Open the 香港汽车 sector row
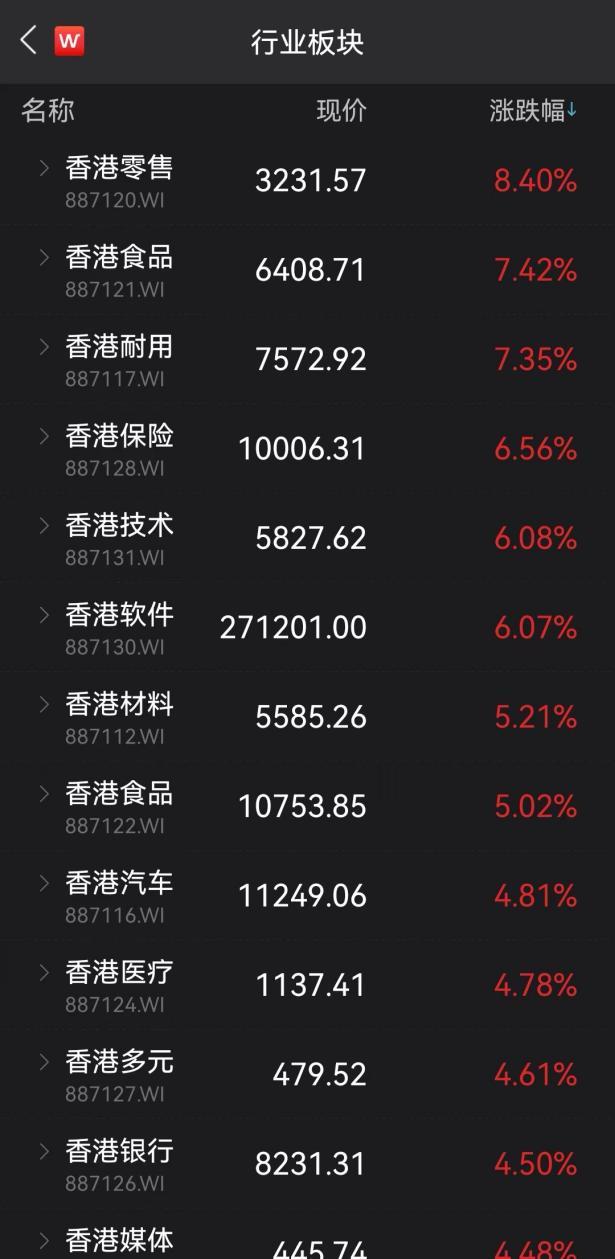The height and width of the screenshot is (1259, 615). click(307, 896)
